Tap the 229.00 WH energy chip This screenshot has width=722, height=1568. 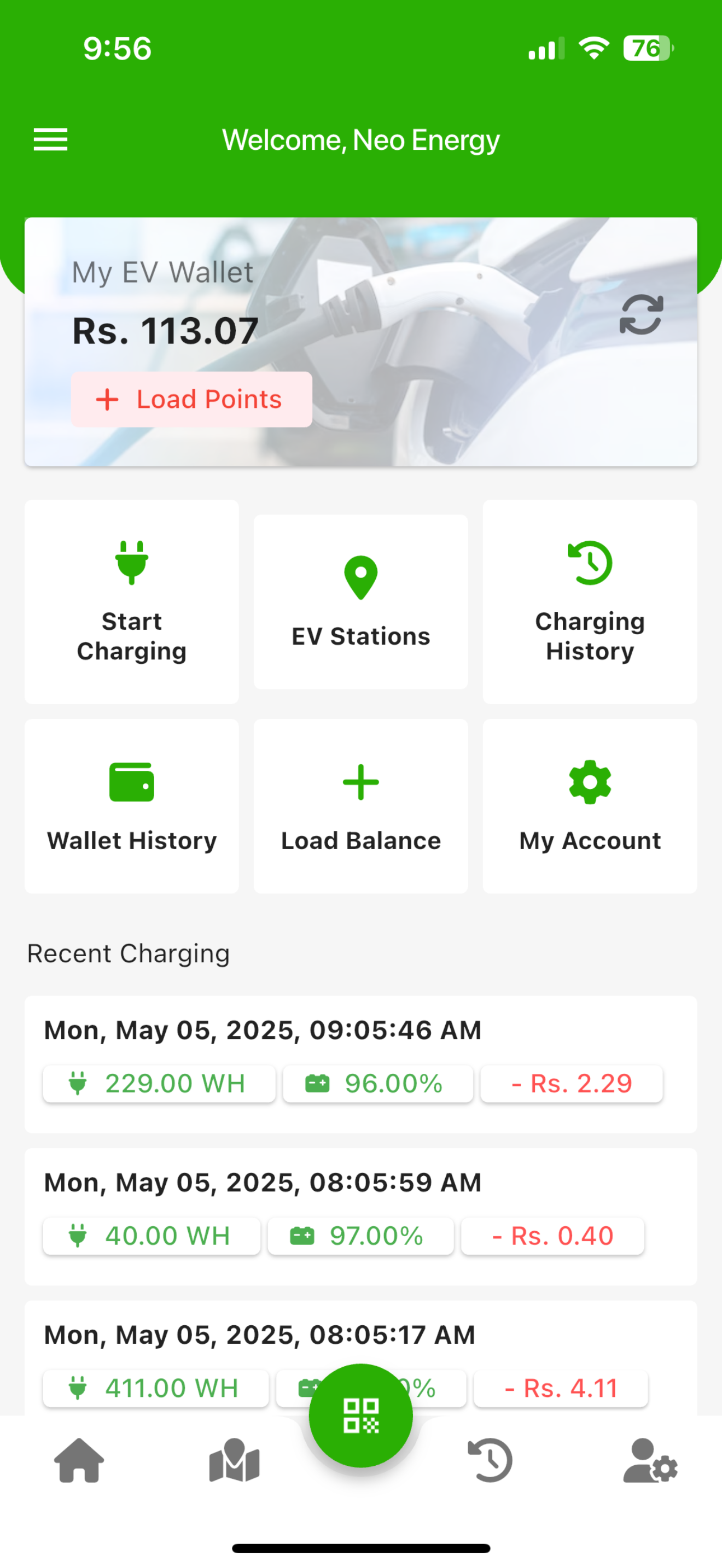159,1084
